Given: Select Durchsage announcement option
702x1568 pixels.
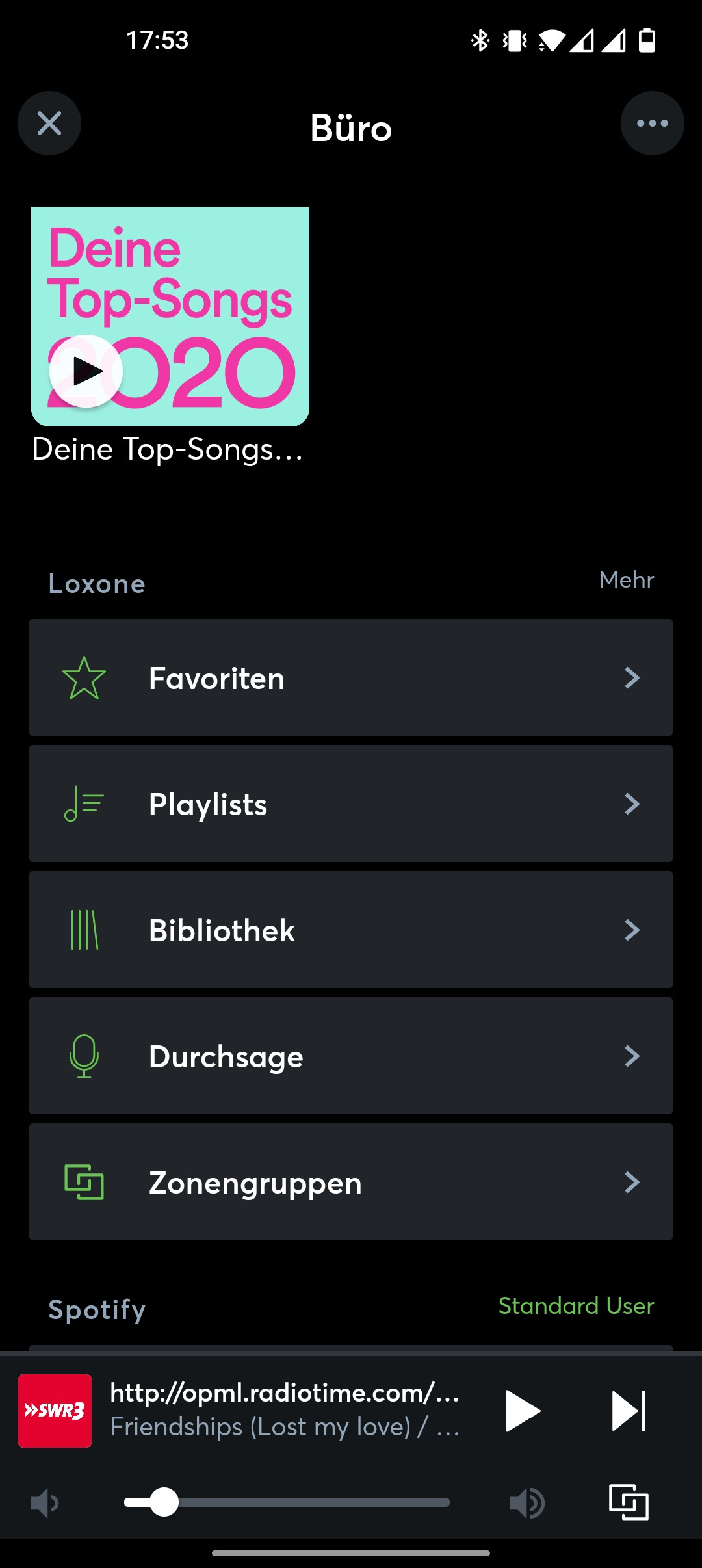Looking at the screenshot, I should click(x=351, y=1056).
